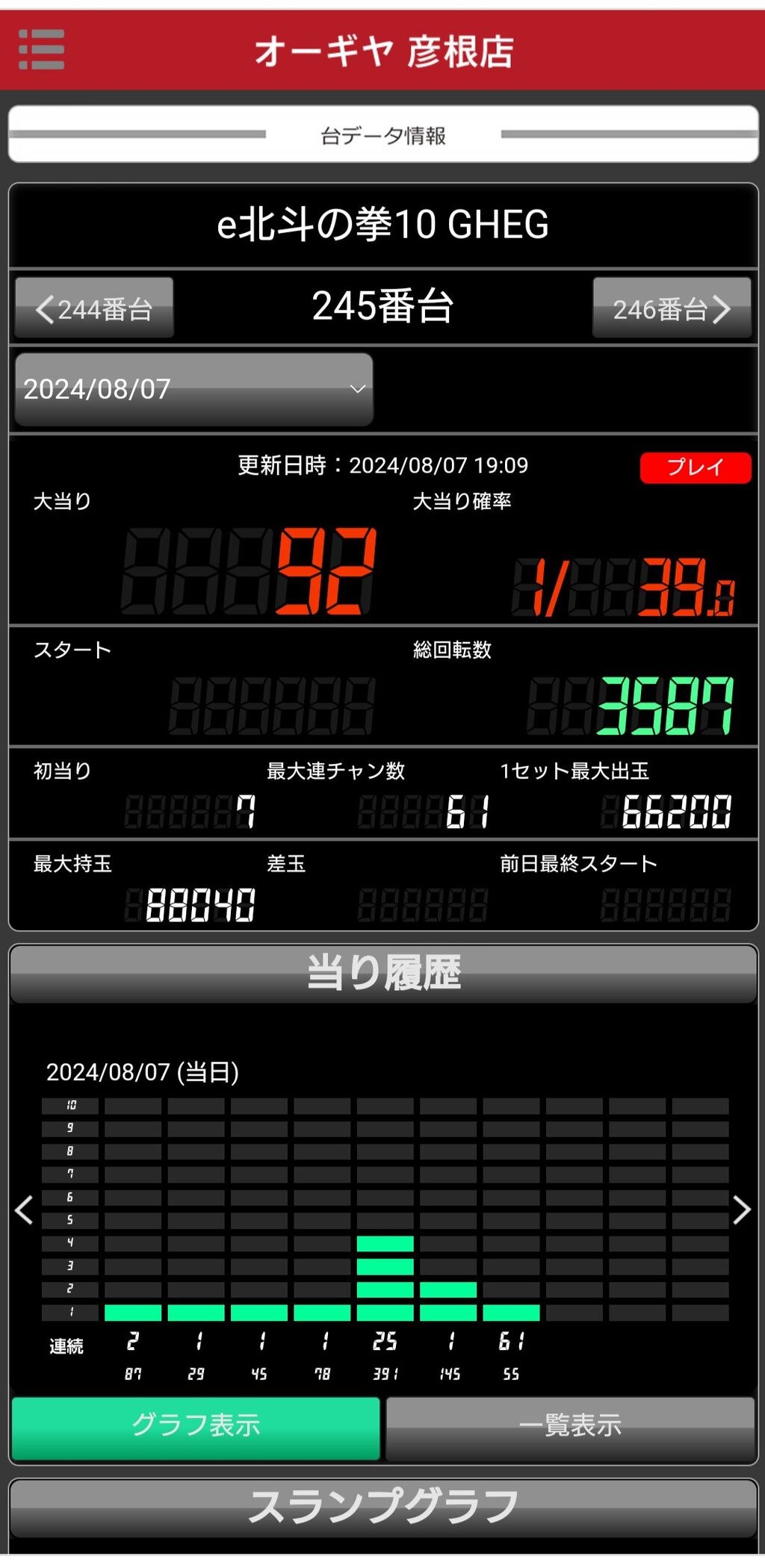Viewport: 765px width, 1568px height.
Task: Open the 2024/08/07 date dropdown
Action: 193,389
